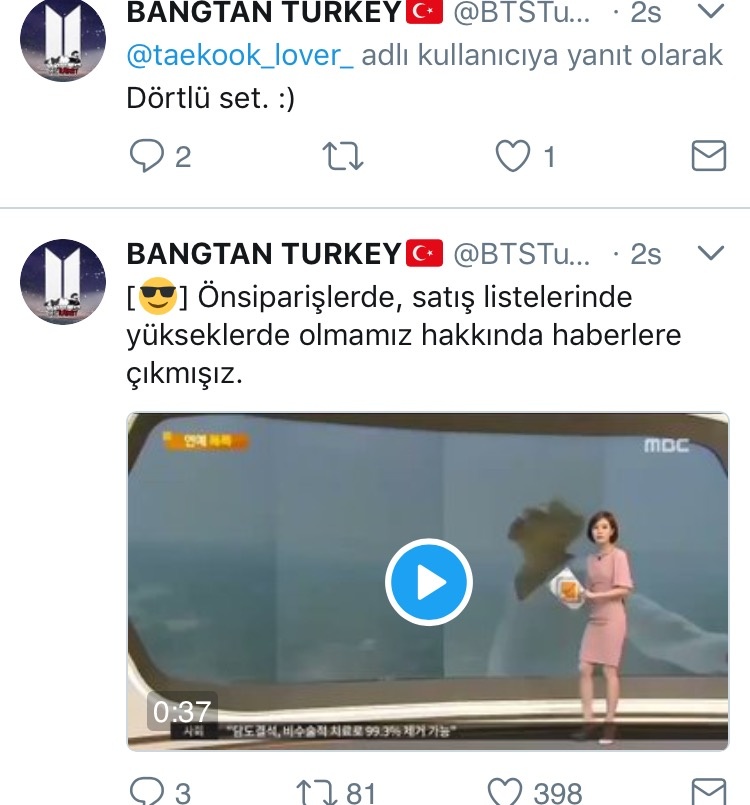The height and width of the screenshot is (805, 750).
Task: Play the MBC news video
Action: pyautogui.click(x=428, y=582)
